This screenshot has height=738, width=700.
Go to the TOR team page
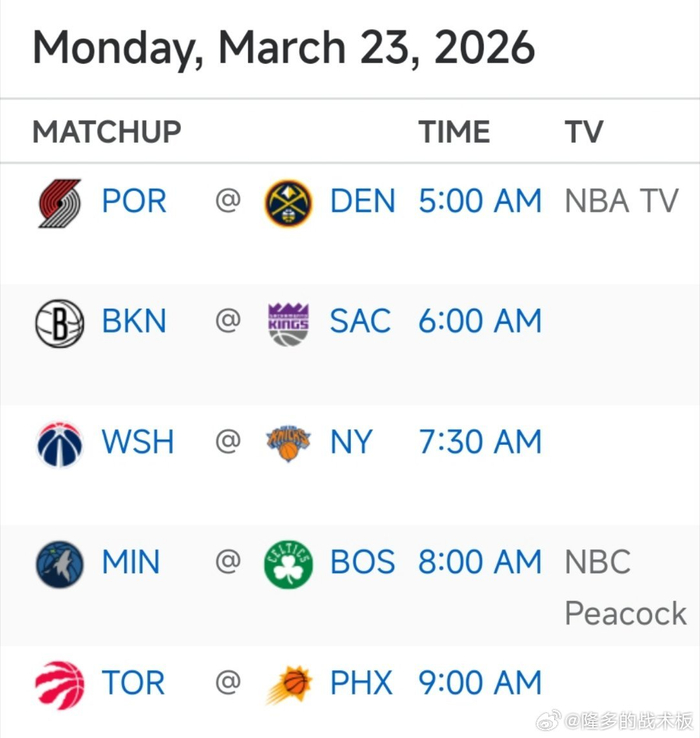point(133,683)
